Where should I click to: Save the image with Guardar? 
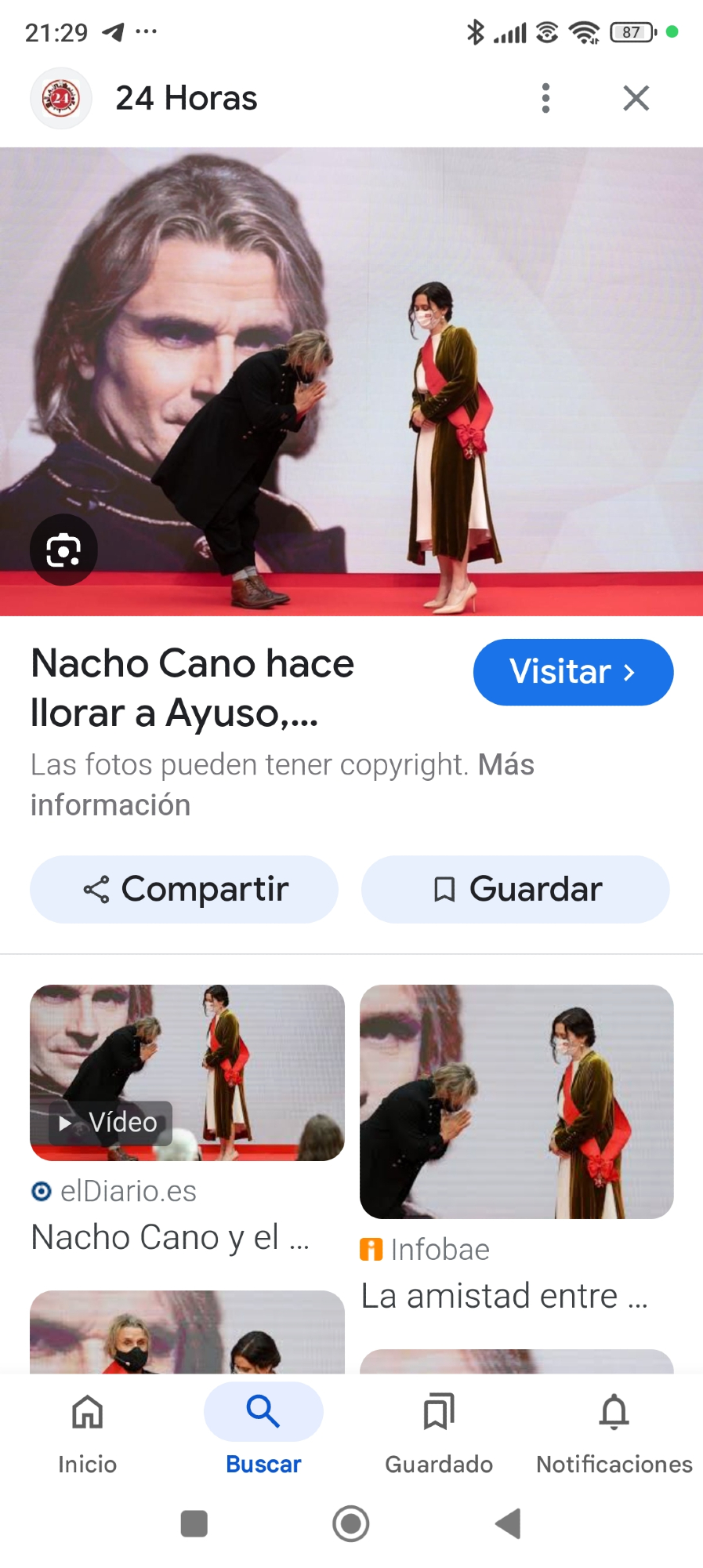tap(516, 889)
